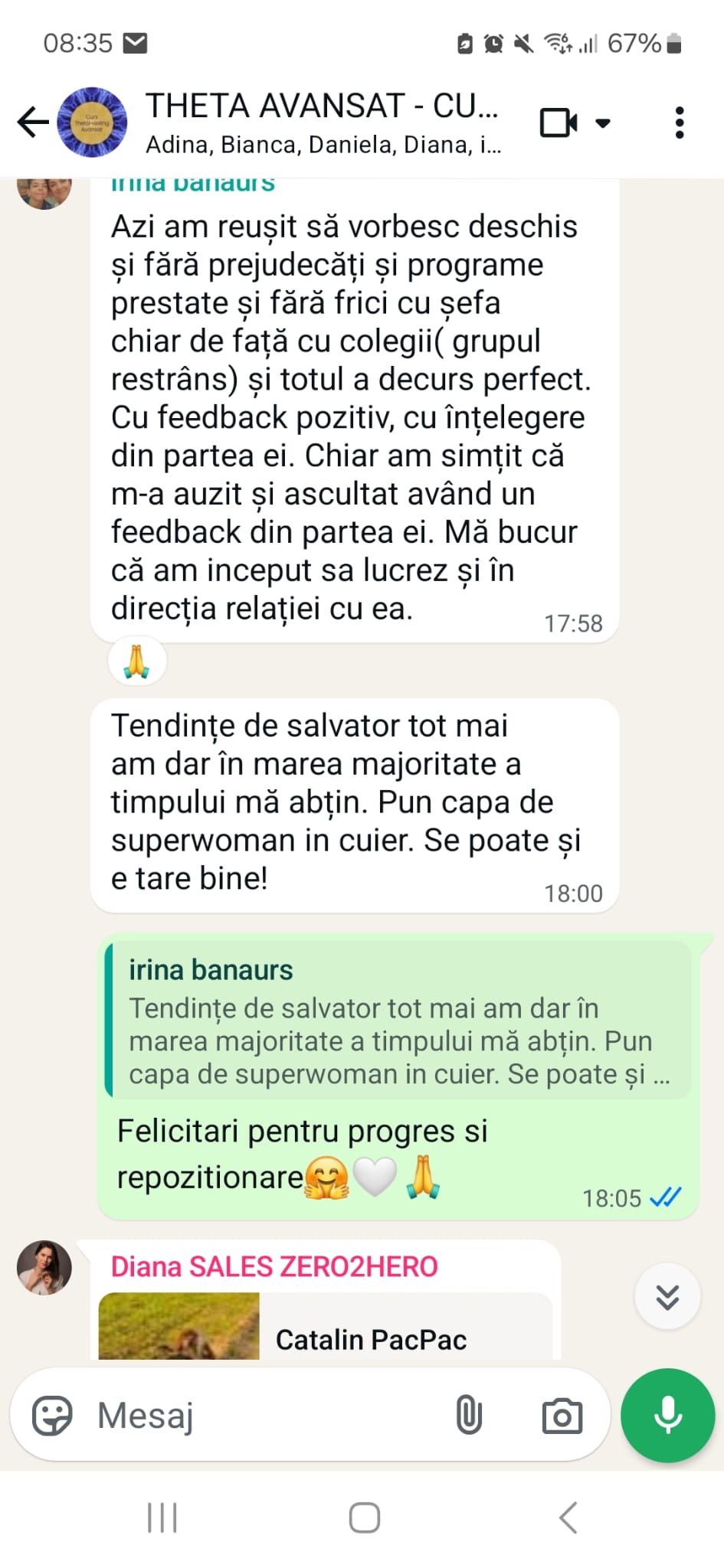Open the camera from message bar
The height and width of the screenshot is (1568, 724).
click(562, 1416)
